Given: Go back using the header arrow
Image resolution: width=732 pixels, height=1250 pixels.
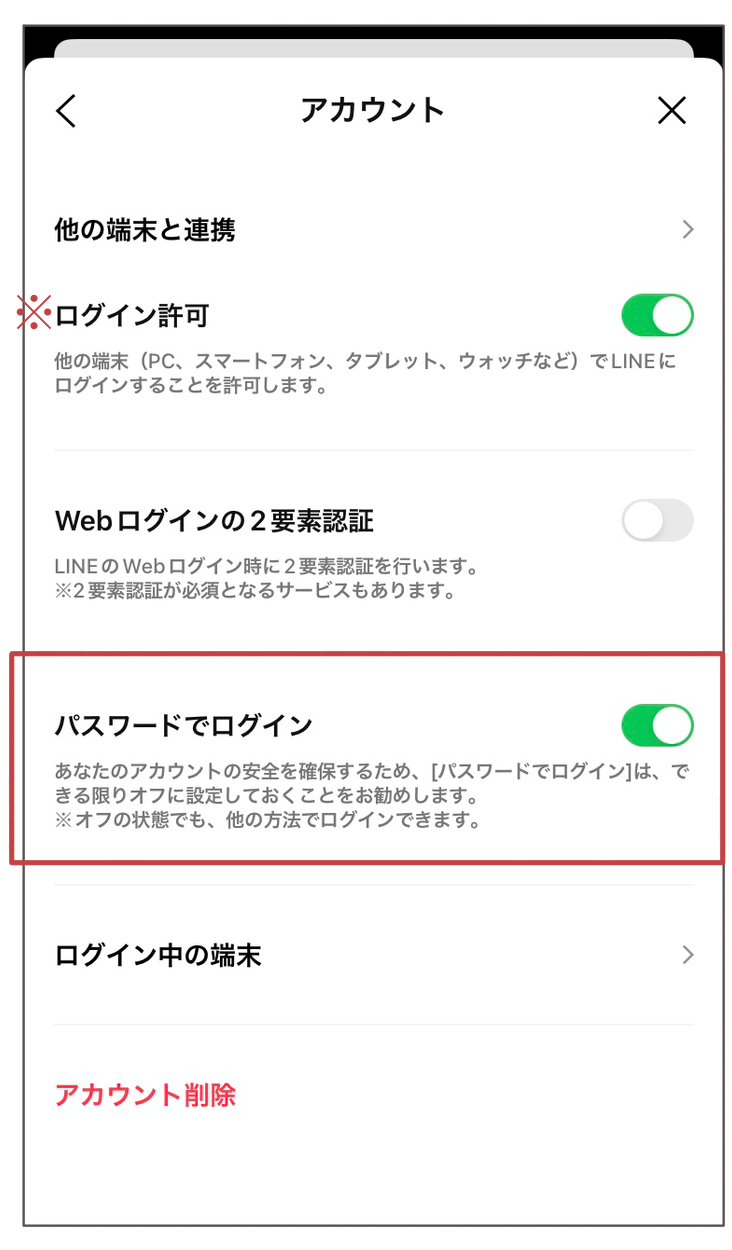Looking at the screenshot, I should pyautogui.click(x=66, y=110).
